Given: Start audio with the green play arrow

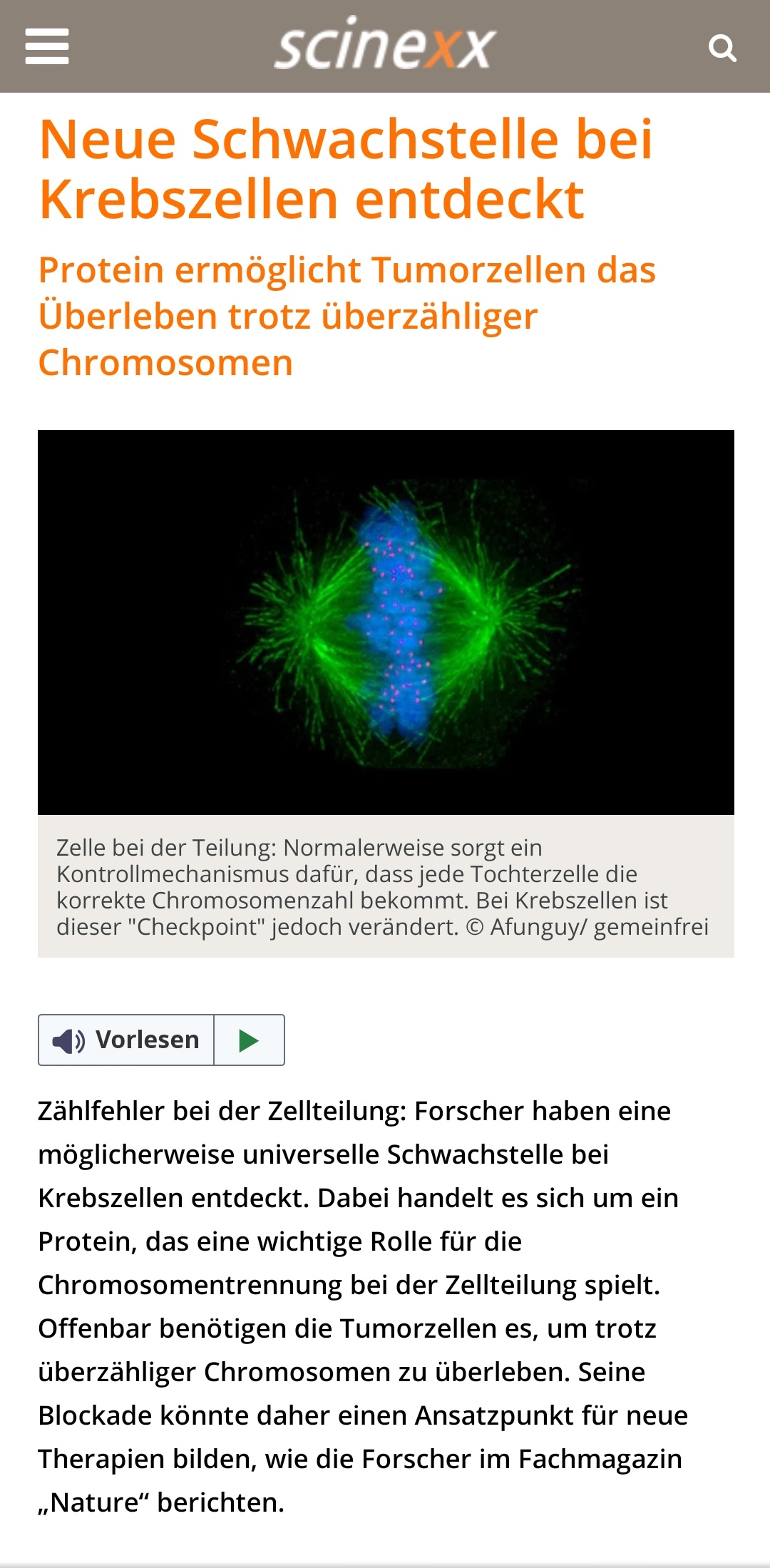Looking at the screenshot, I should tap(249, 1040).
